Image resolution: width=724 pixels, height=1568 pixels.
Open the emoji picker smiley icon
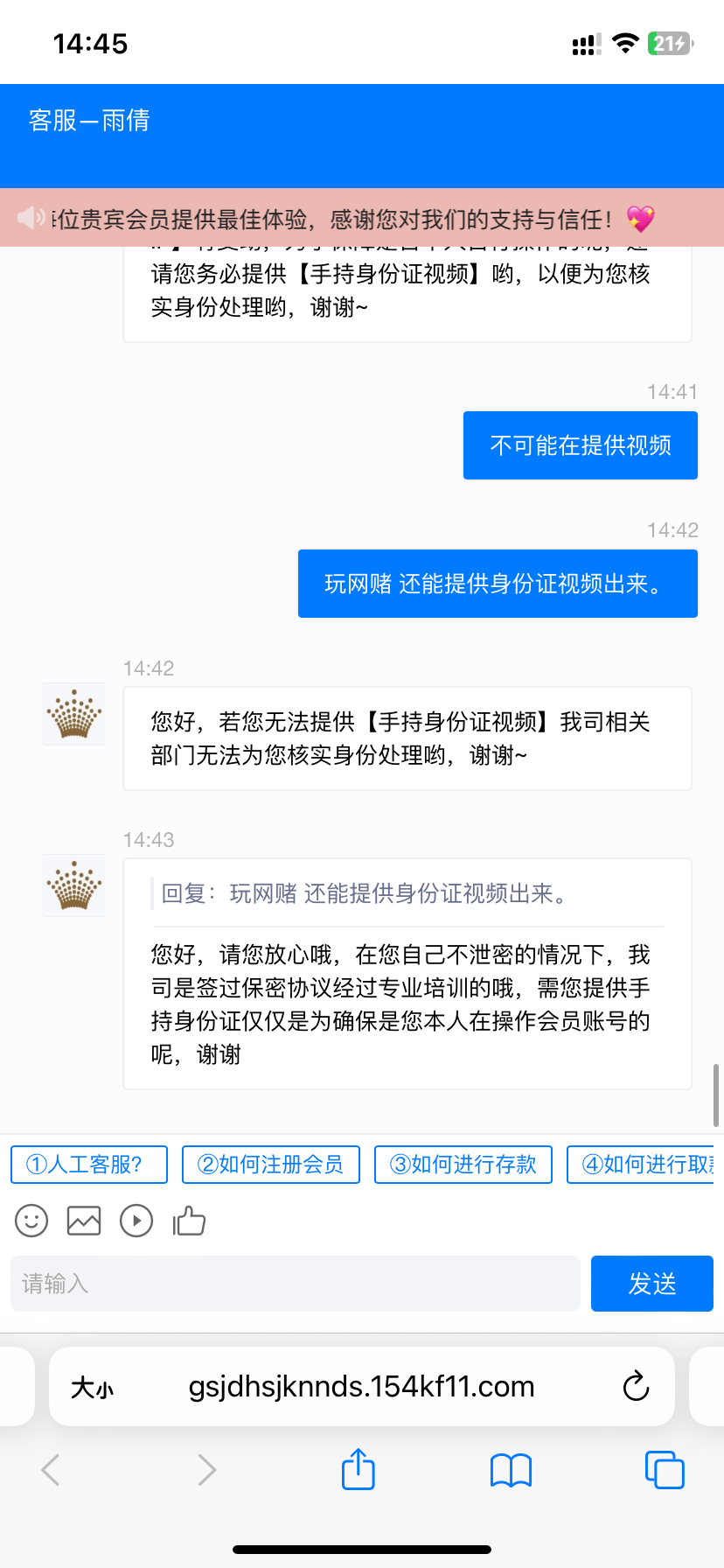[x=31, y=1220]
